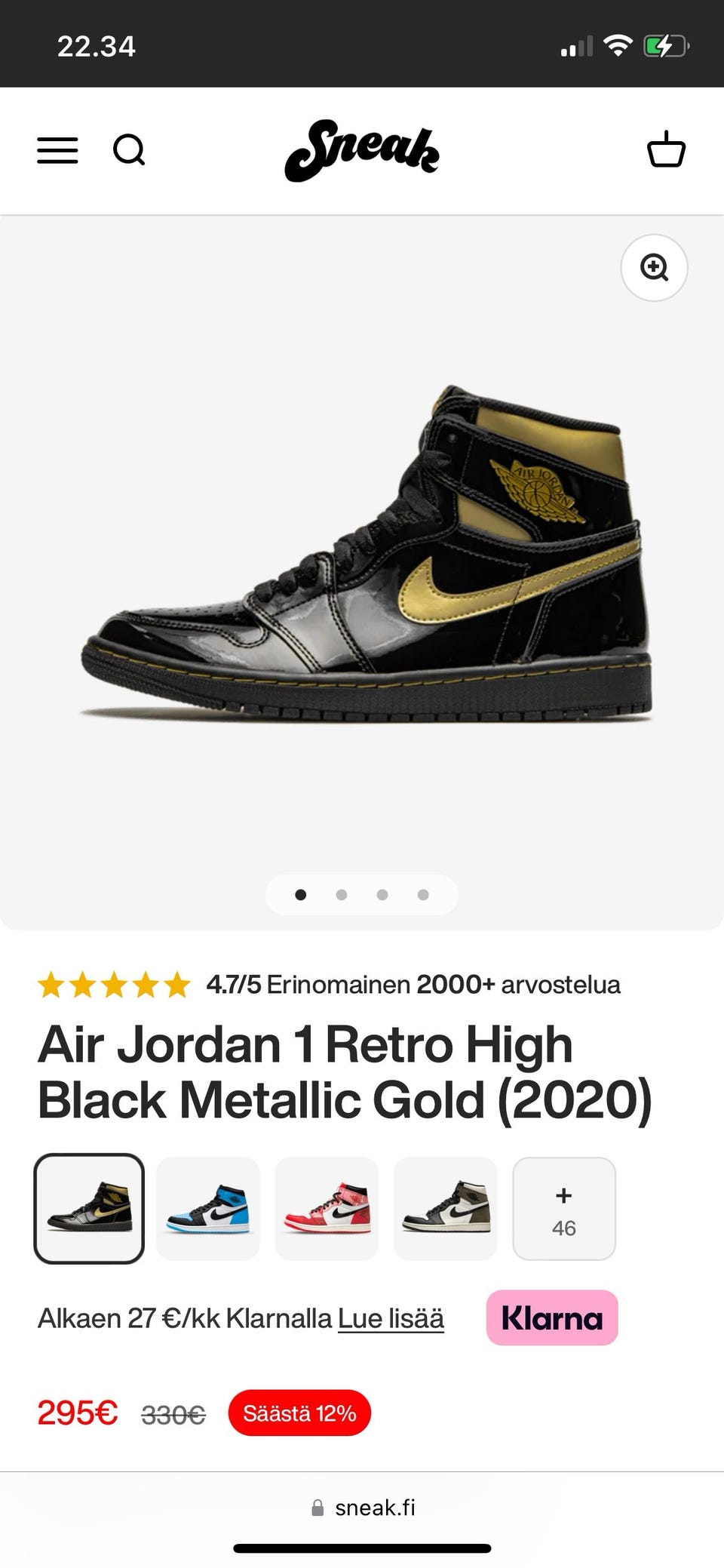Select the red Jordan variant thumbnail
Image resolution: width=724 pixels, height=1568 pixels.
pos(327,1209)
